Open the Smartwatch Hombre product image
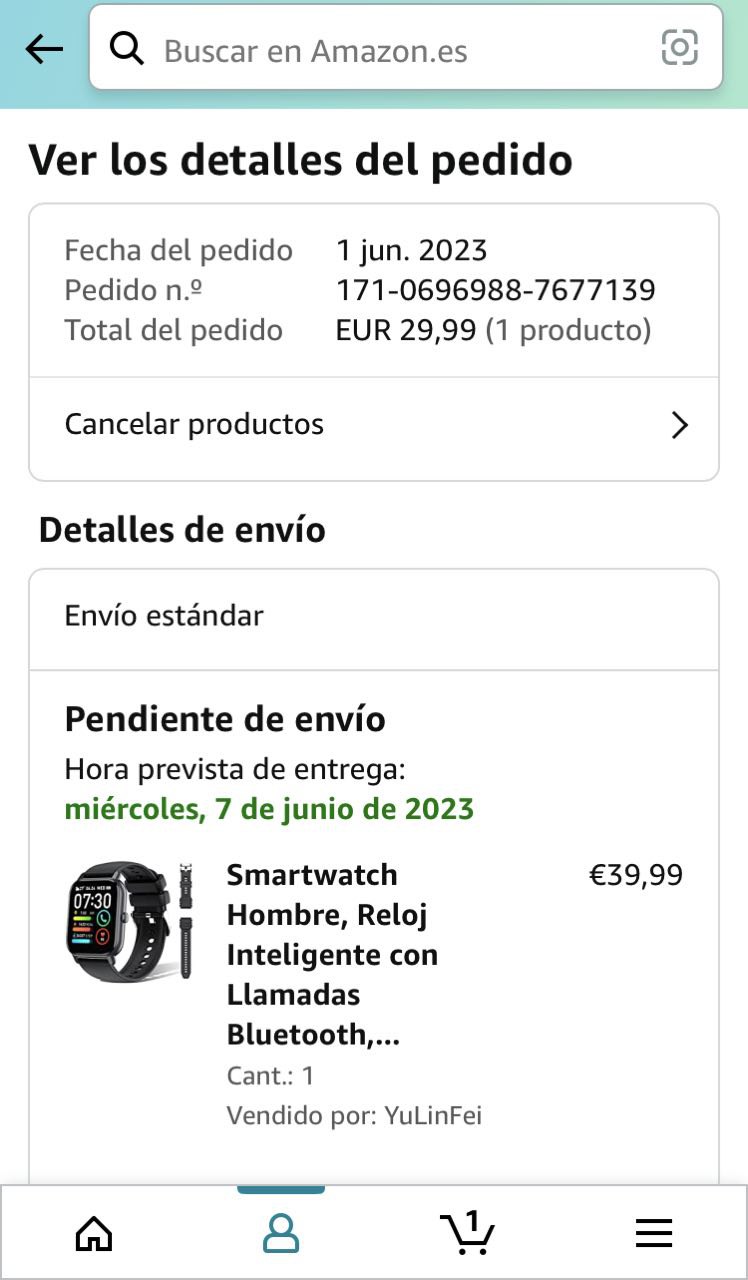The height and width of the screenshot is (1280, 748). [x=131, y=920]
